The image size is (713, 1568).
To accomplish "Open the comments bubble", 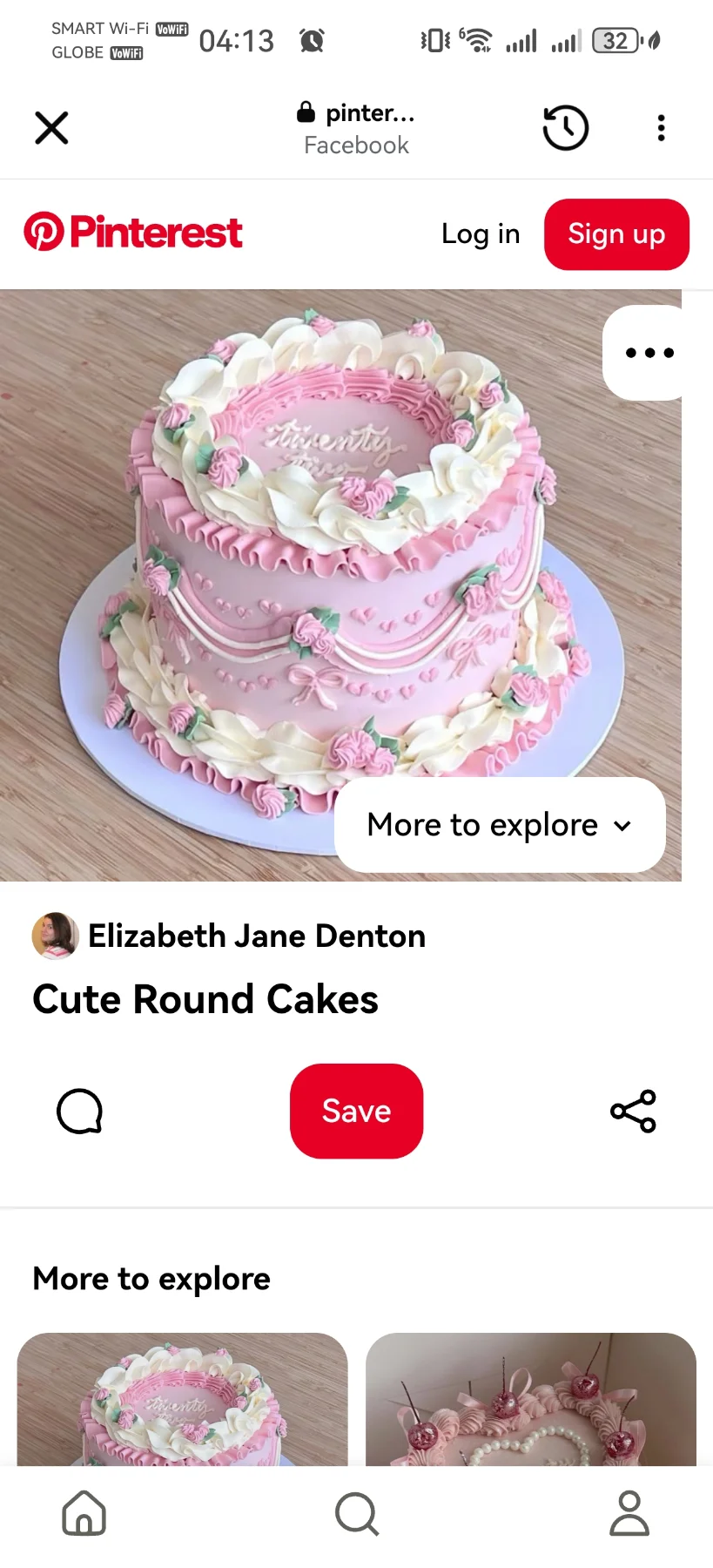I will [x=79, y=1111].
